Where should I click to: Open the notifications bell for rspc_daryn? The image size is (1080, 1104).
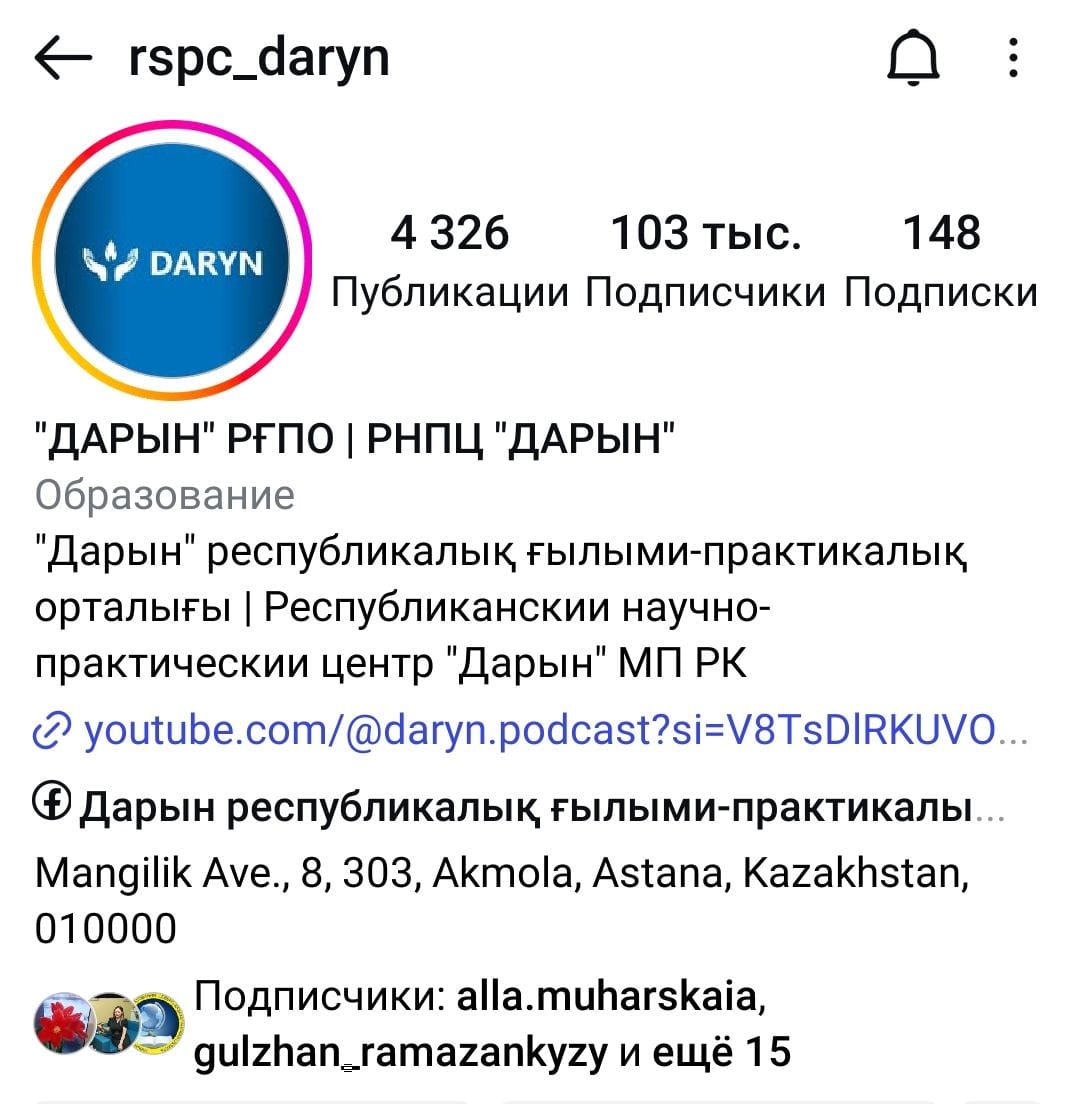point(914,60)
